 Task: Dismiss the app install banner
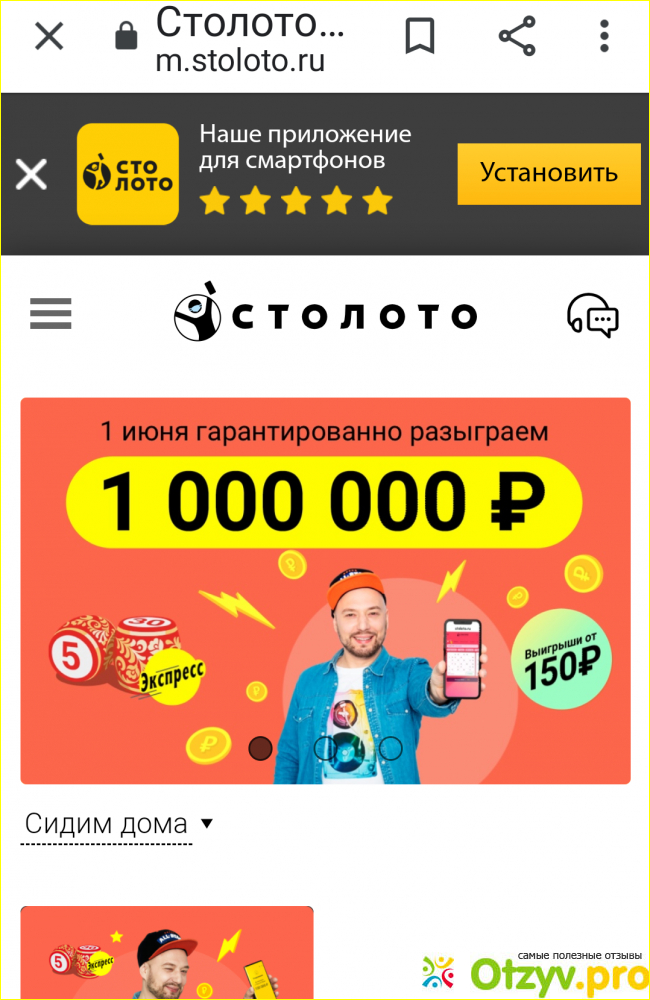[x=31, y=175]
